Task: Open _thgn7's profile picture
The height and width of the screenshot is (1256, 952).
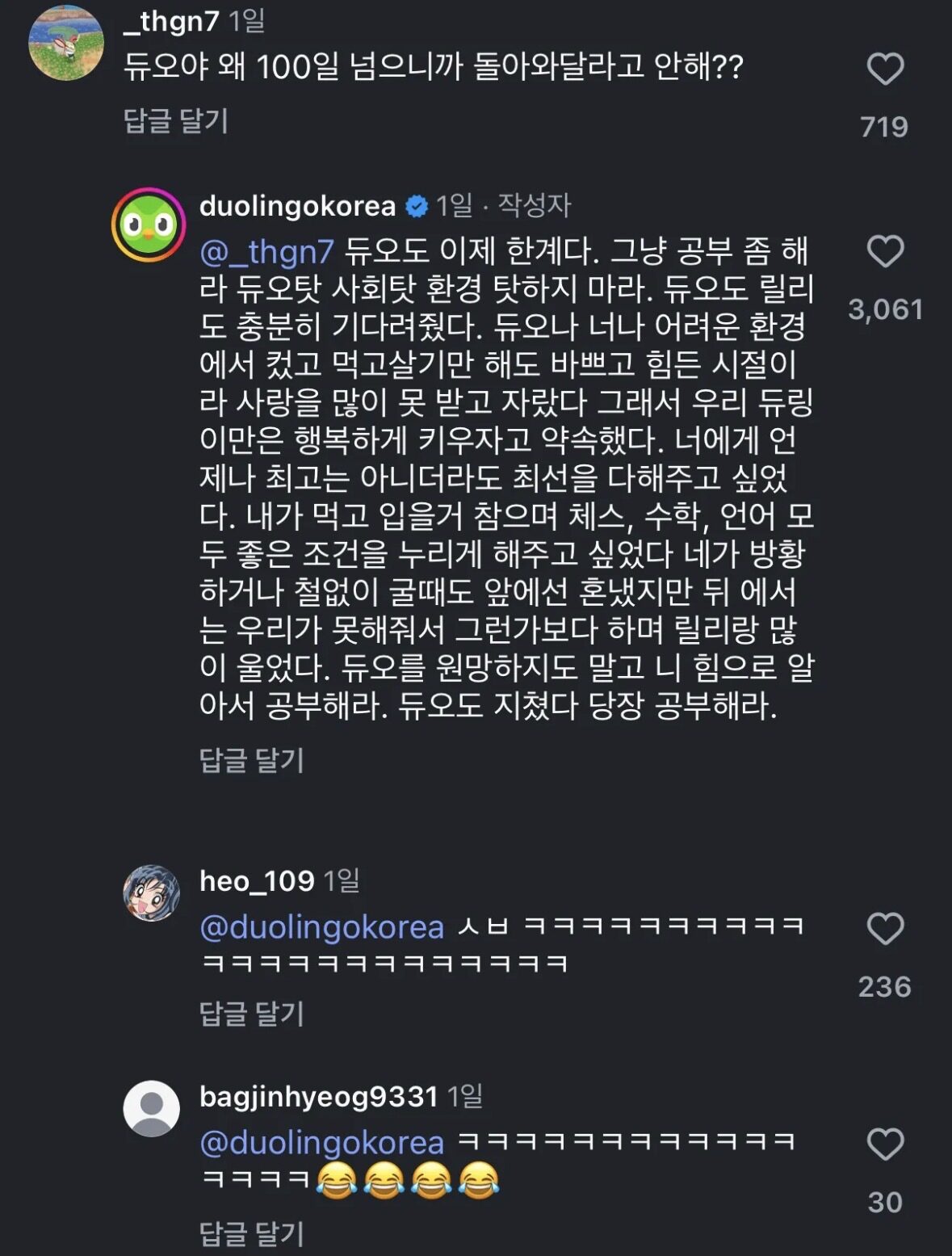Action: (66, 43)
